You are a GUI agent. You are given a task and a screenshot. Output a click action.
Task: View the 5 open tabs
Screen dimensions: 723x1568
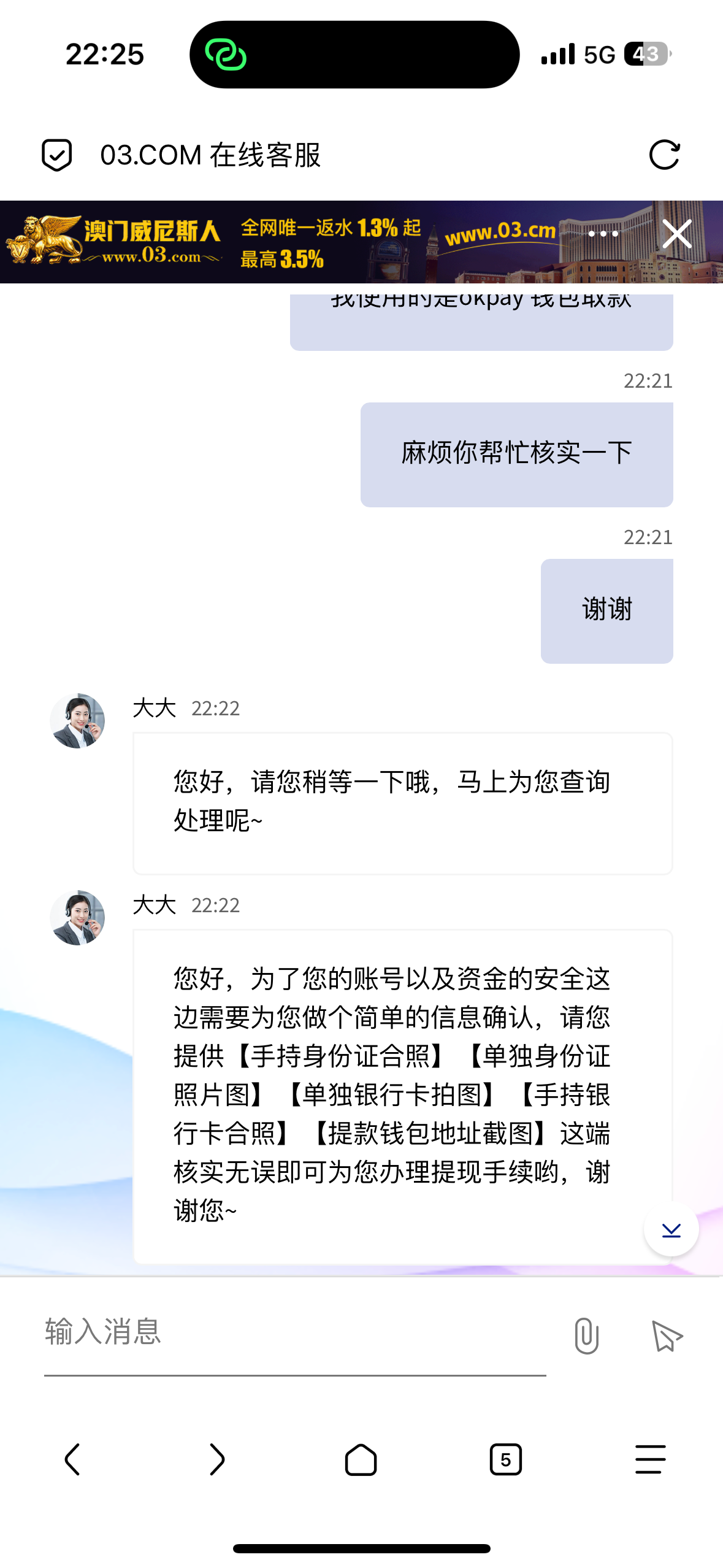coord(505,1459)
